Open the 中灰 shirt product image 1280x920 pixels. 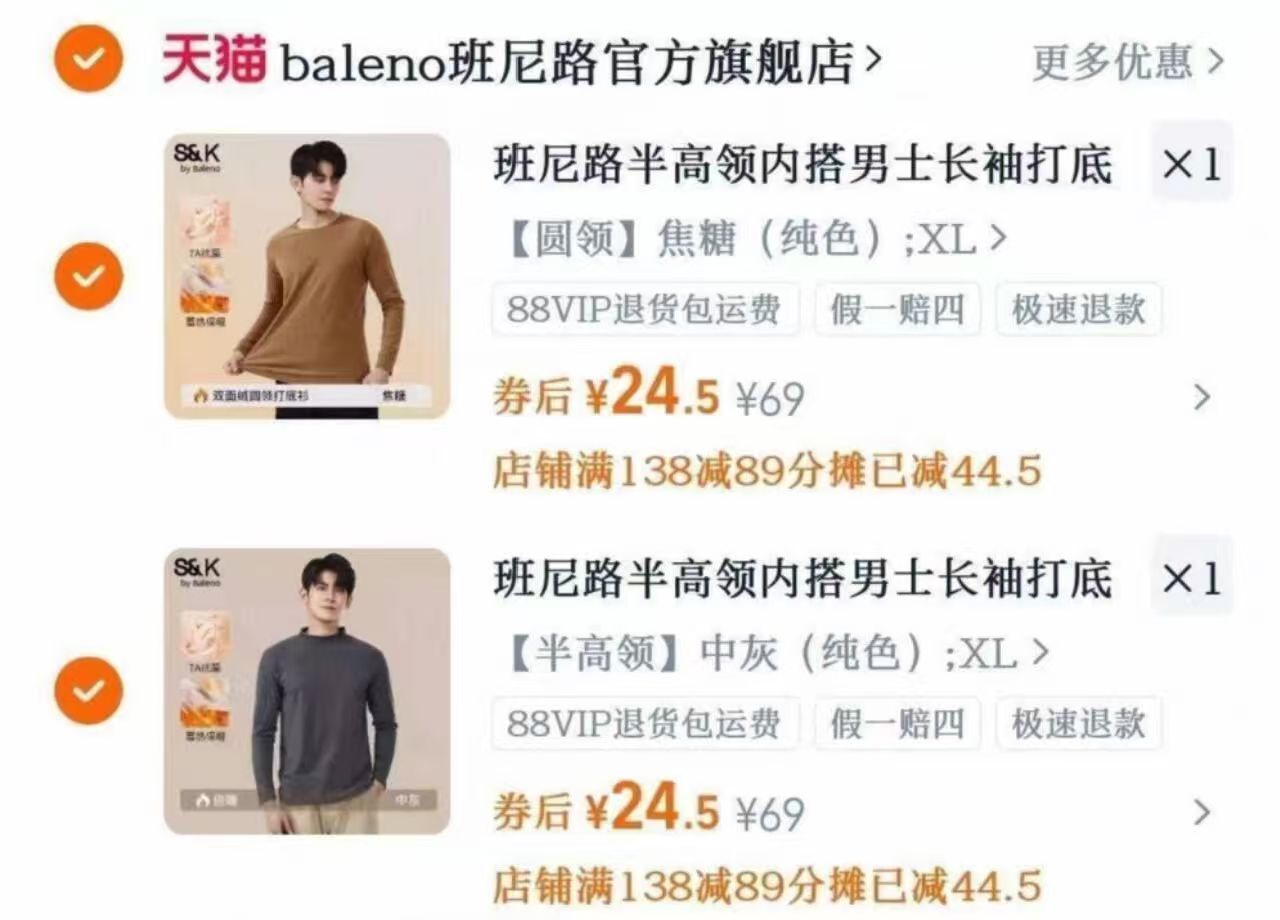307,690
